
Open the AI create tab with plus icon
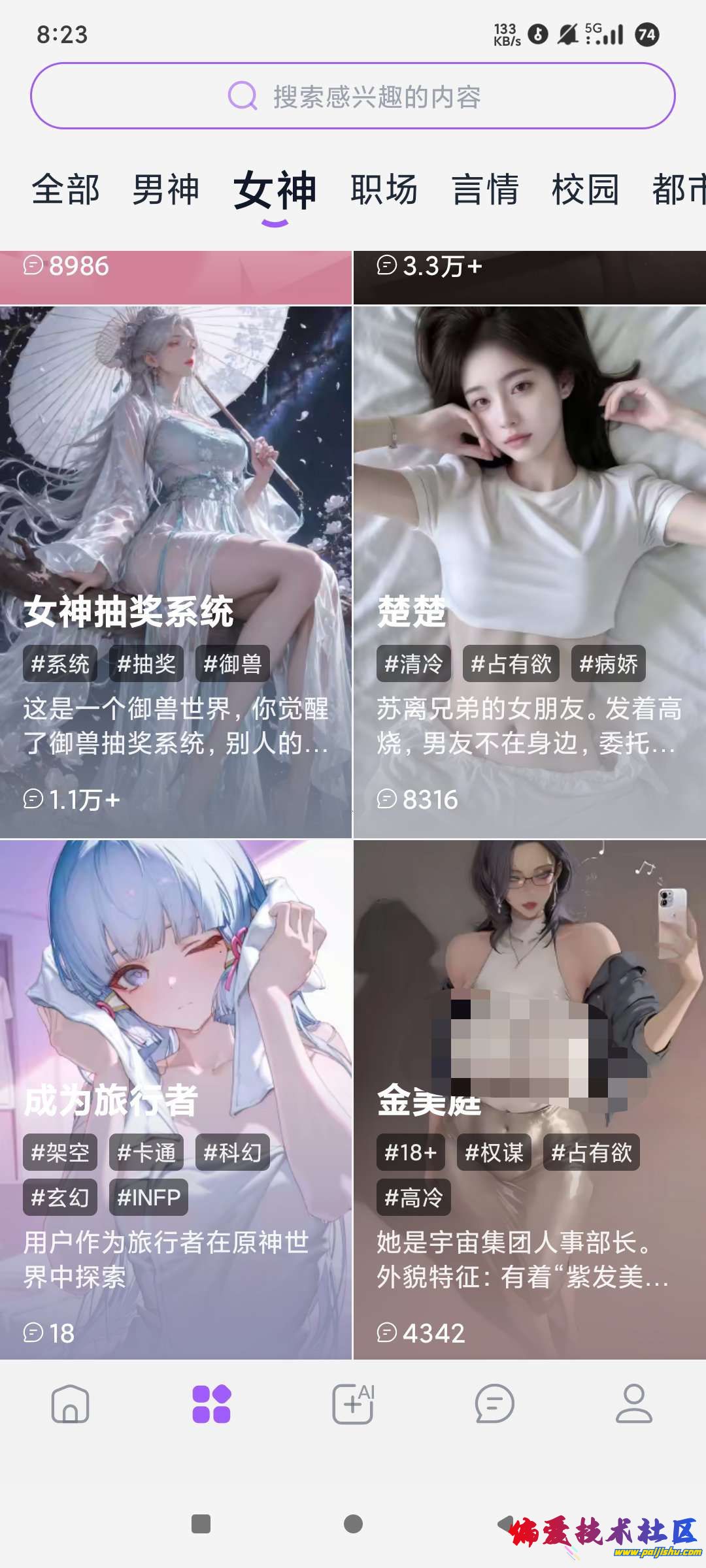(x=353, y=1403)
